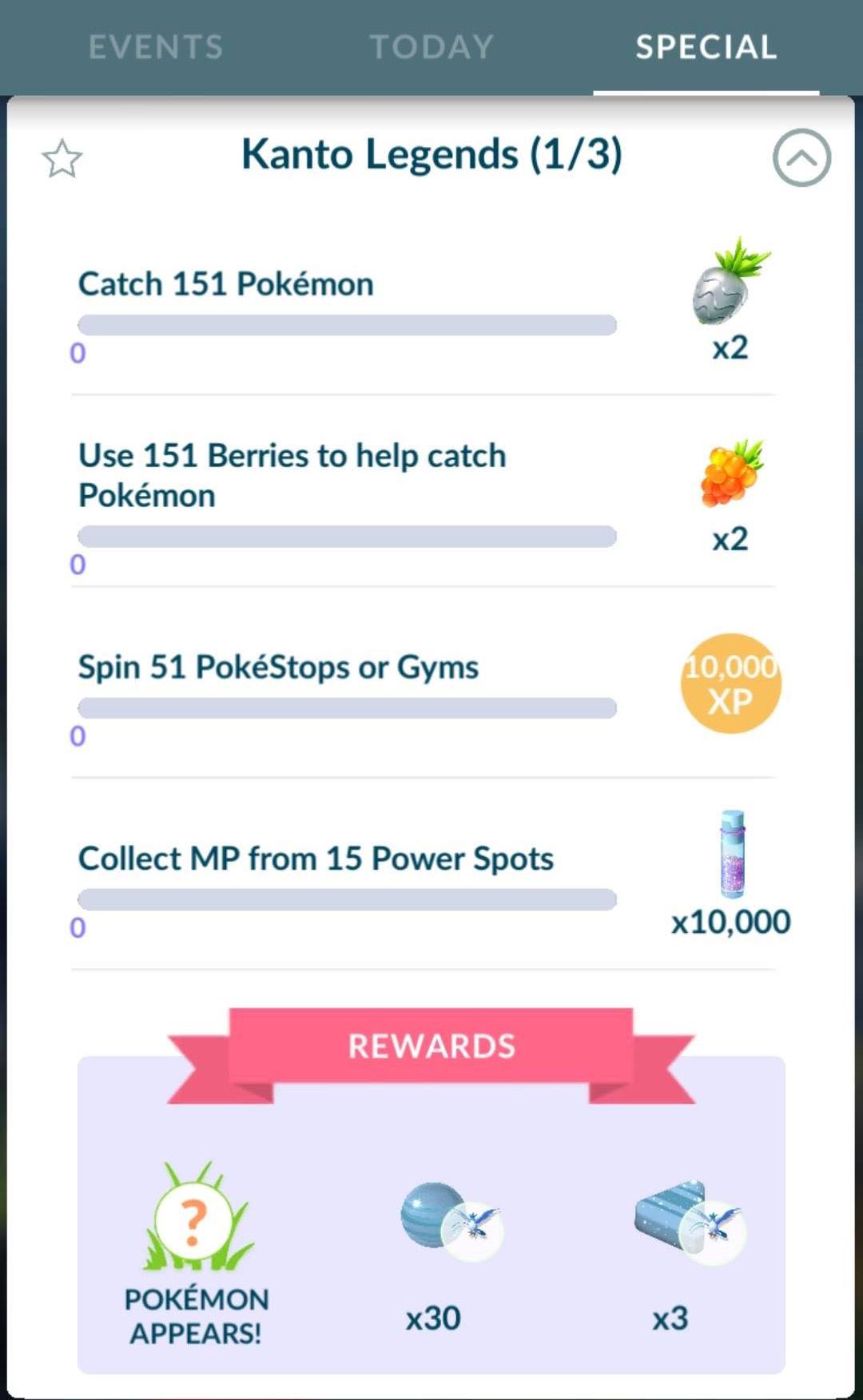Collapse the Kanto Legends research card
The width and height of the screenshot is (863, 1400).
[x=801, y=157]
